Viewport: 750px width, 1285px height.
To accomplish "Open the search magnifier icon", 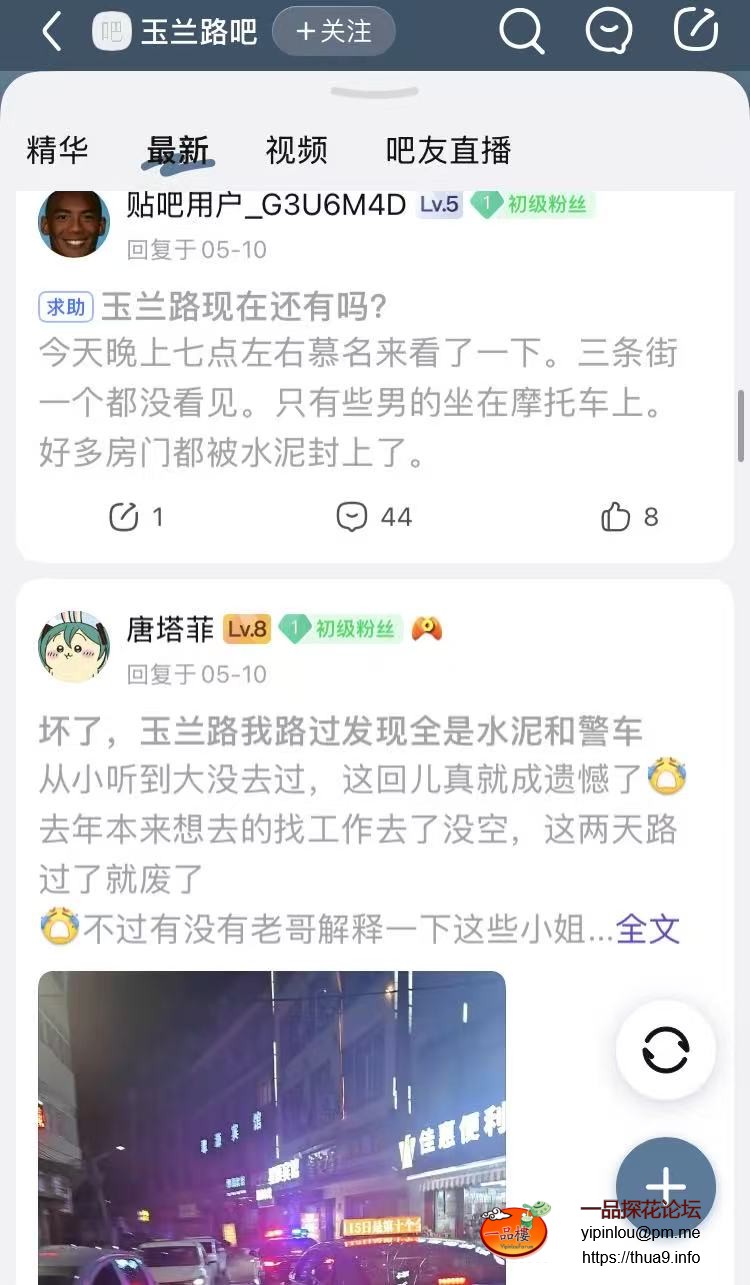I will pos(521,32).
